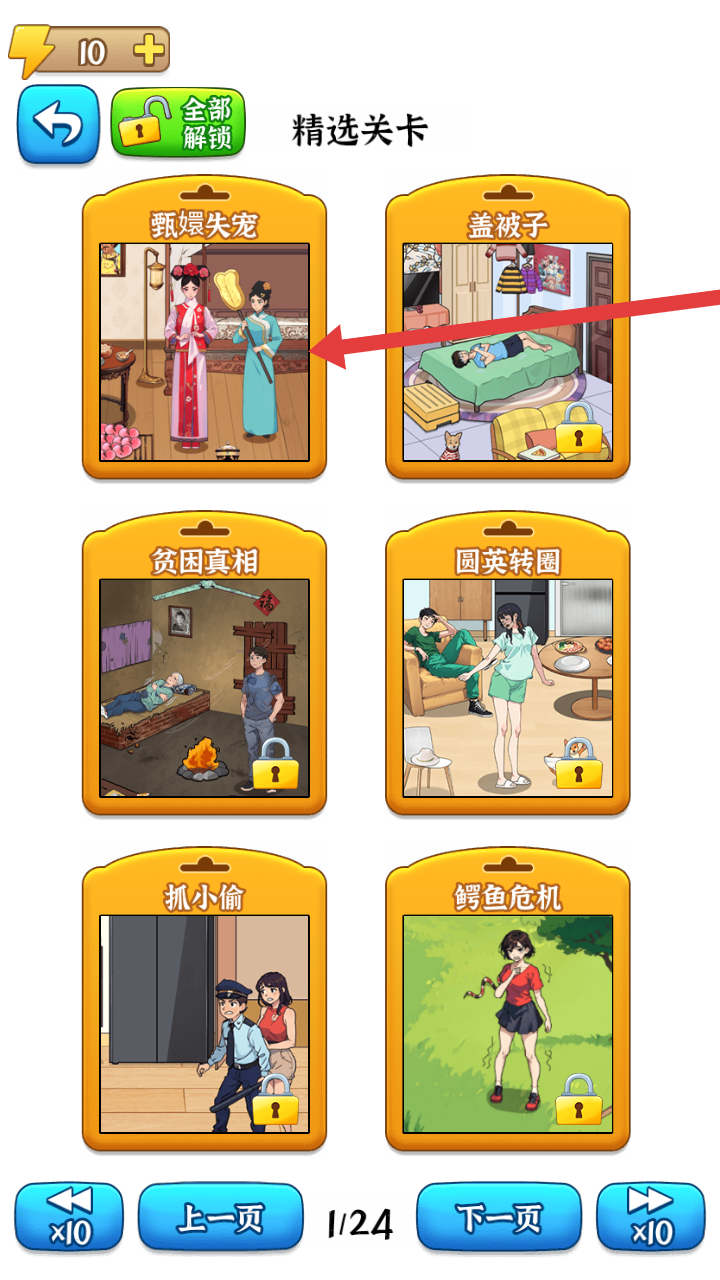Screen dimensions: 720x1280
Task: Go back with the blue arrow button
Action: 58,124
